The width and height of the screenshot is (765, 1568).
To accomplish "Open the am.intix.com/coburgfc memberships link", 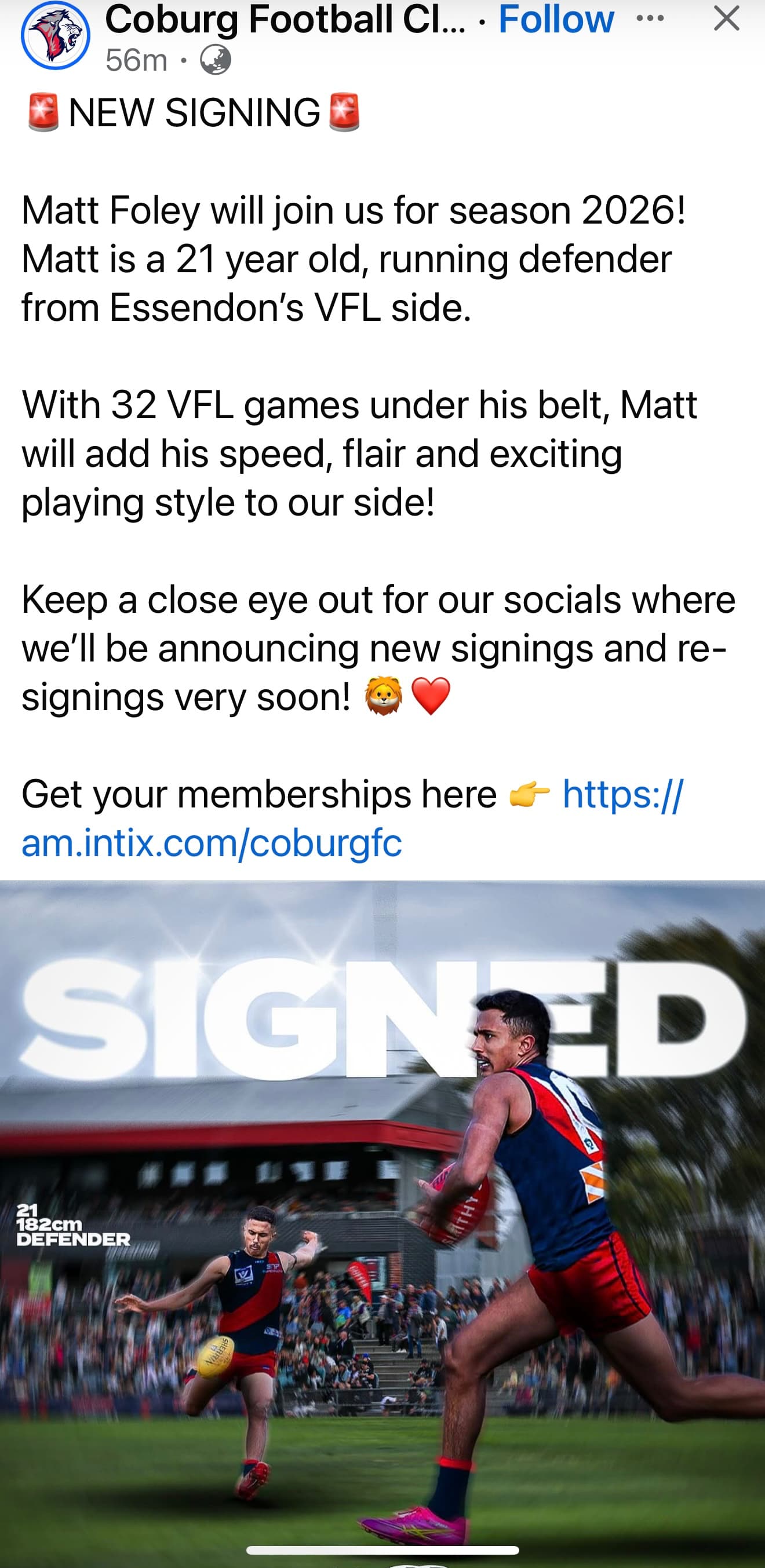I will pos(211,843).
